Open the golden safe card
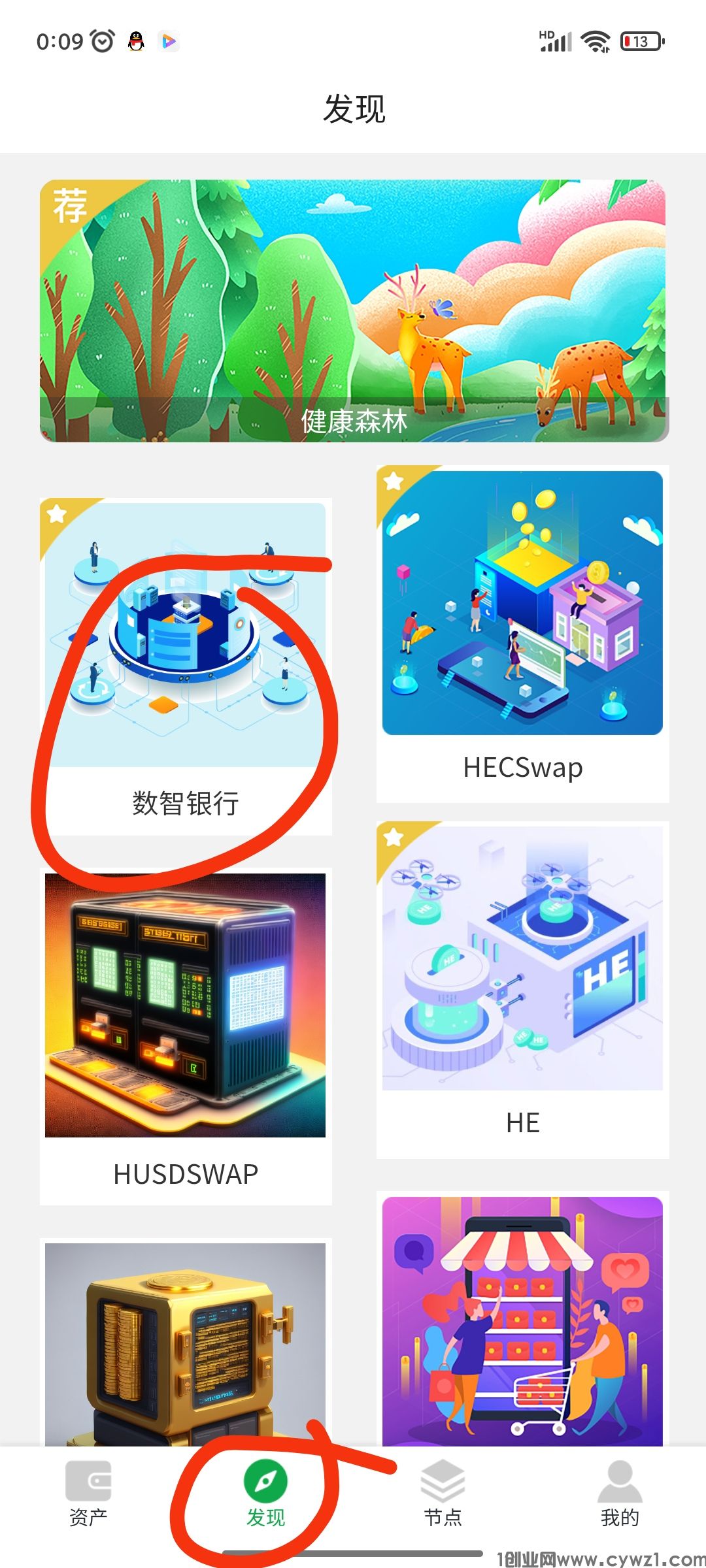The height and width of the screenshot is (1568, 706). click(186, 1343)
